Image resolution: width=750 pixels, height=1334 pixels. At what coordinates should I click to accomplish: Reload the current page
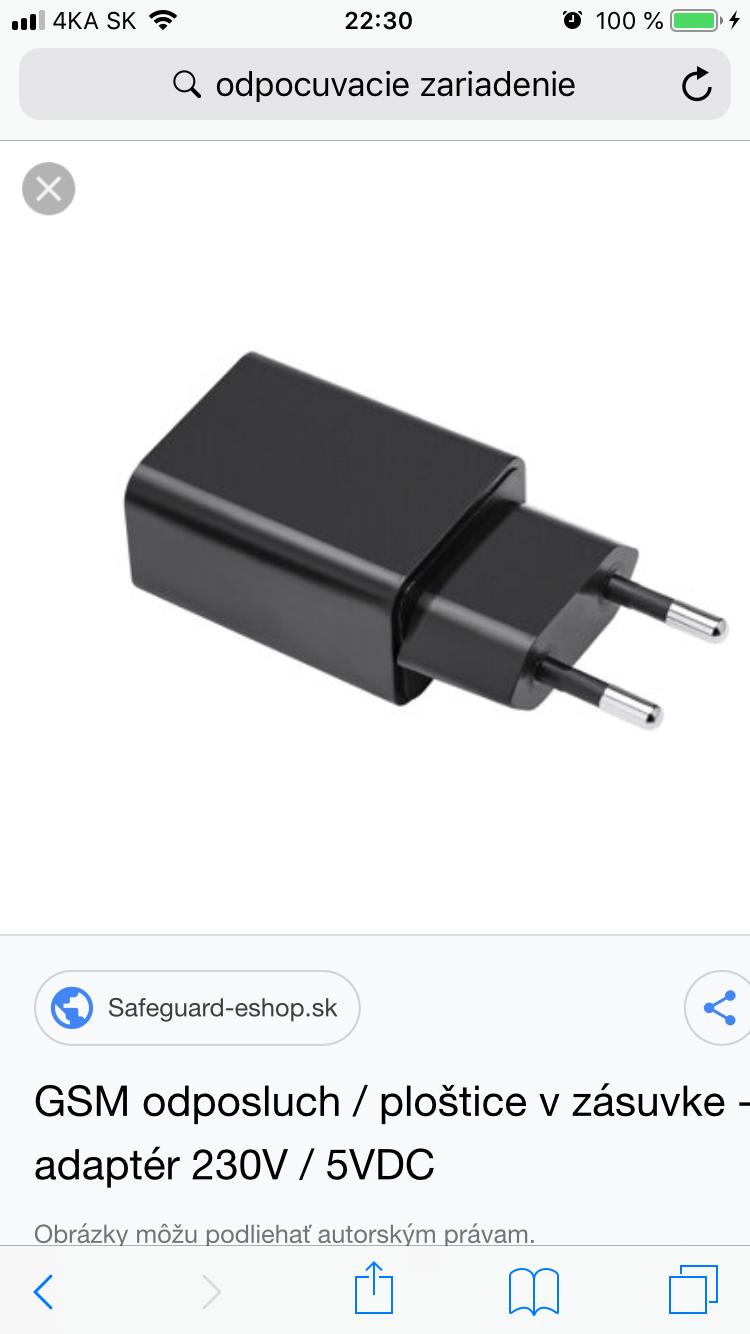697,86
